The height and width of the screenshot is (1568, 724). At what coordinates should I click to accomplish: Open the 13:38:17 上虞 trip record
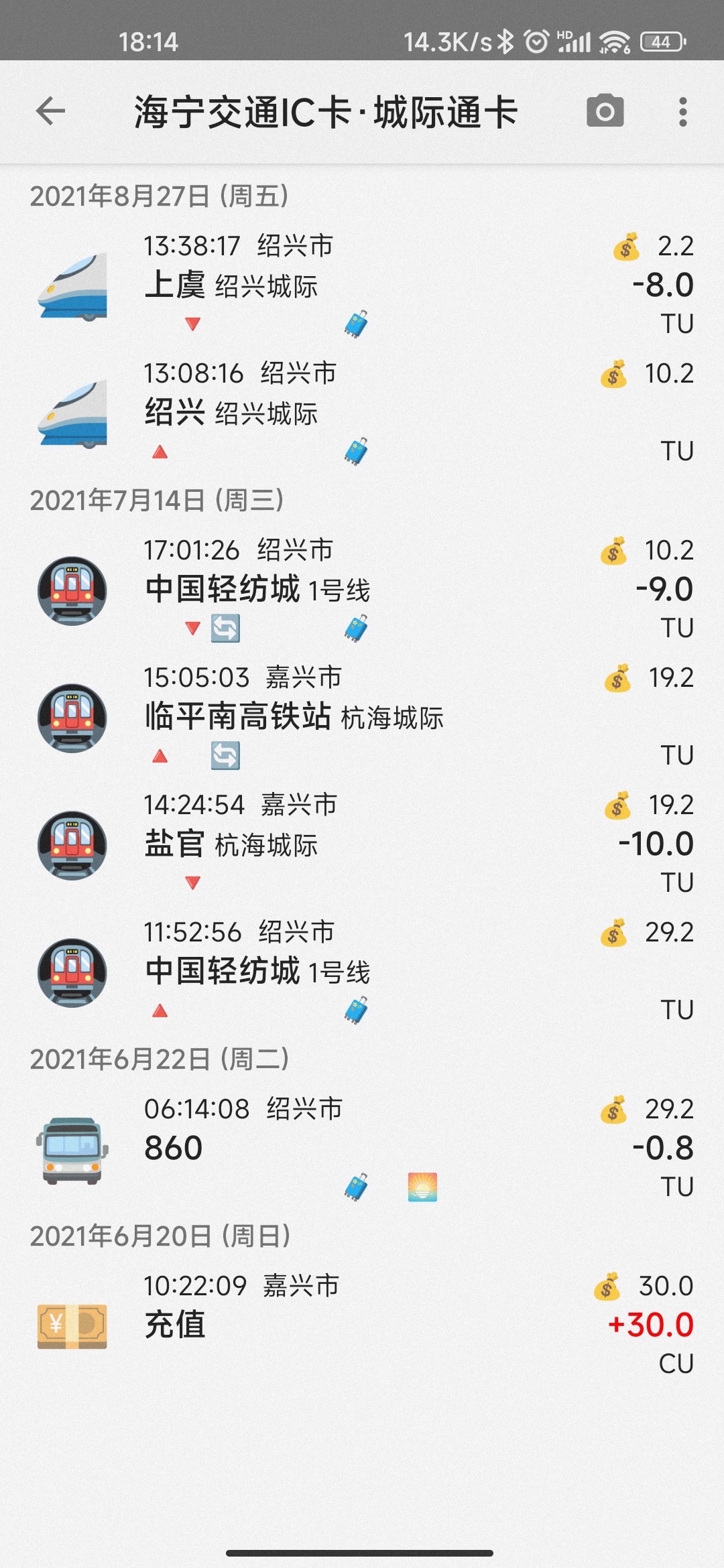point(362,285)
